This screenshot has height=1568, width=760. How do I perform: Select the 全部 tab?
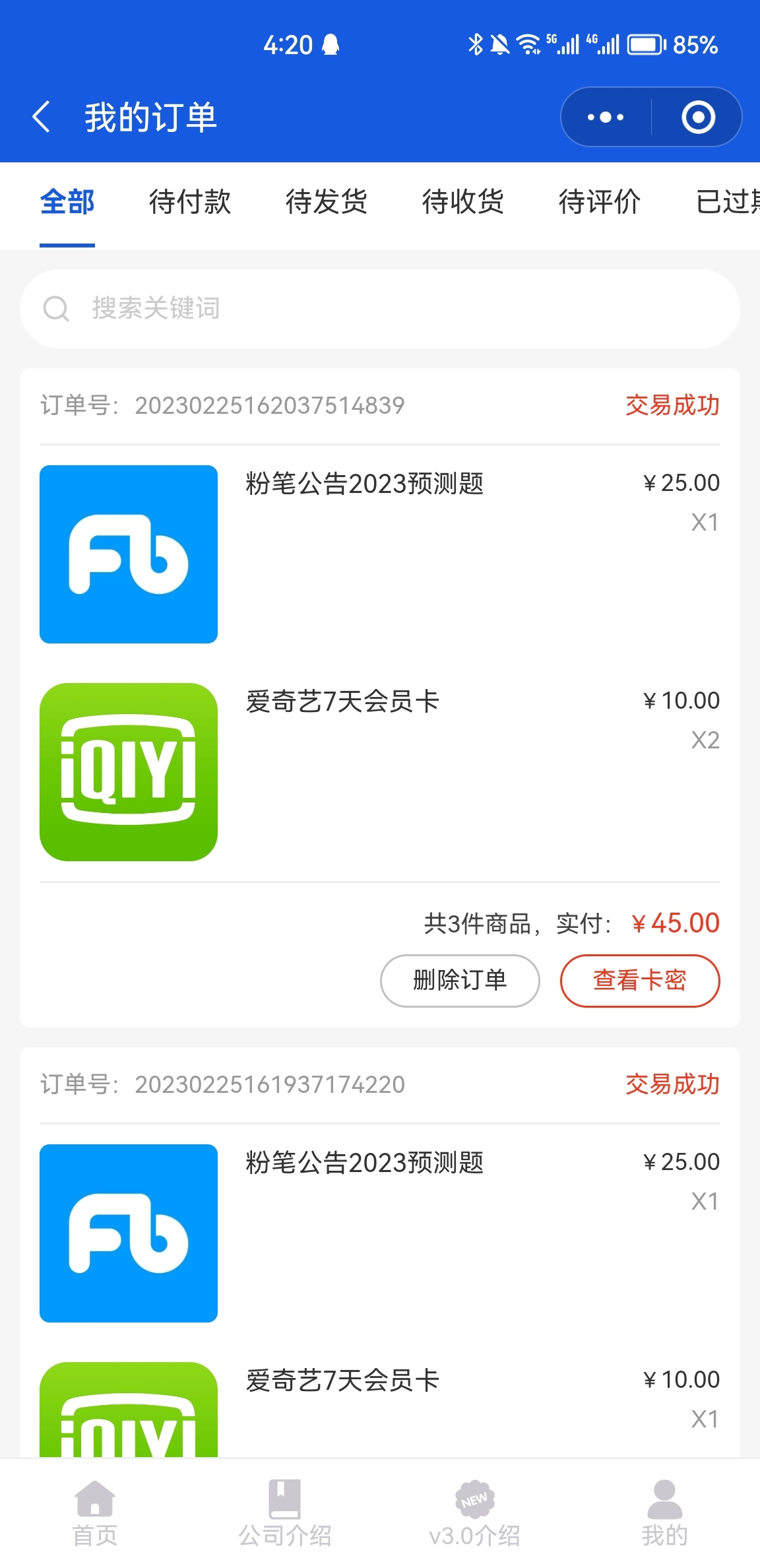pos(67,201)
